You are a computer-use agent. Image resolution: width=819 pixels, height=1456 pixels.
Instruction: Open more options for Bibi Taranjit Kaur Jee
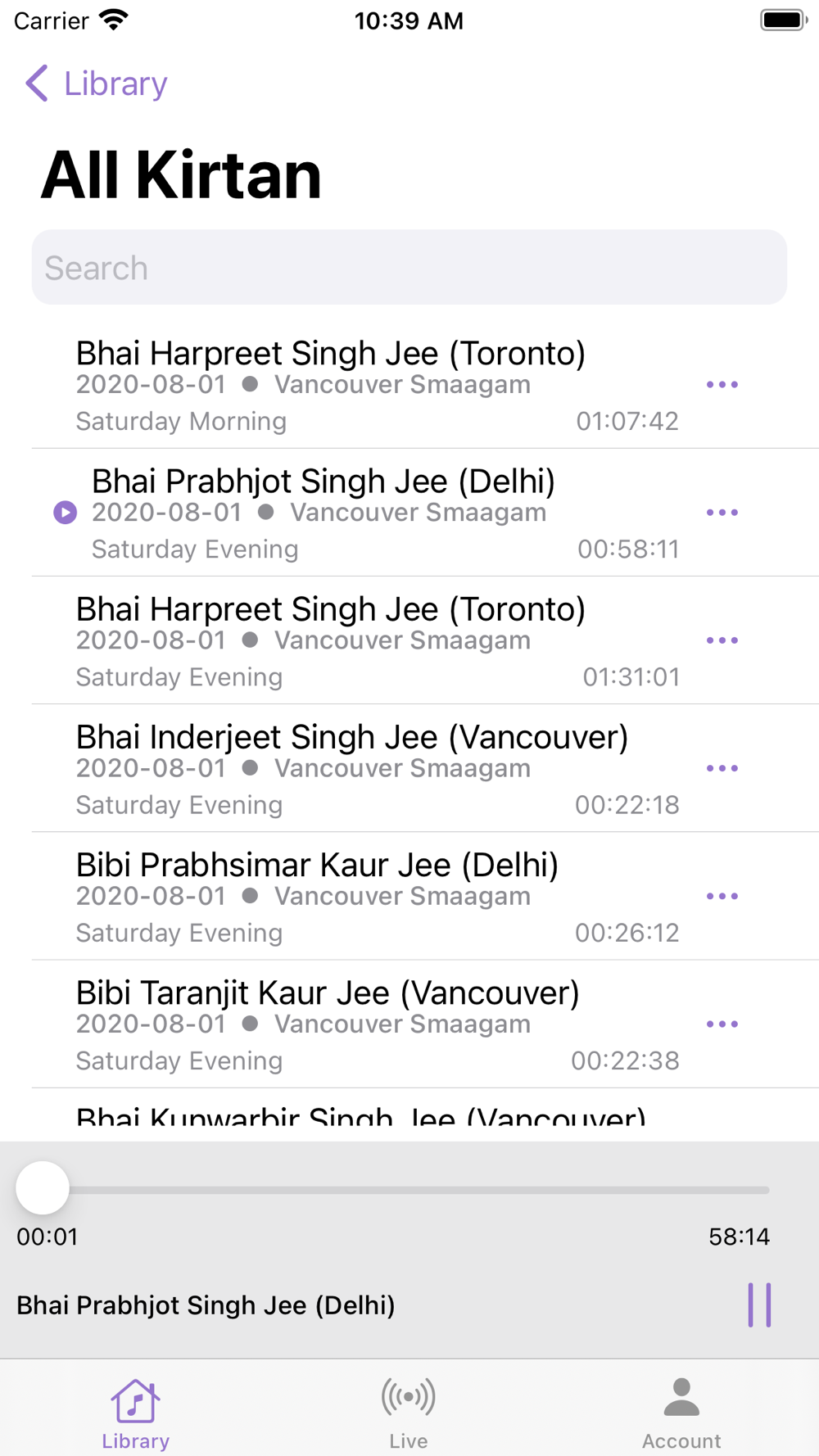(x=722, y=1024)
